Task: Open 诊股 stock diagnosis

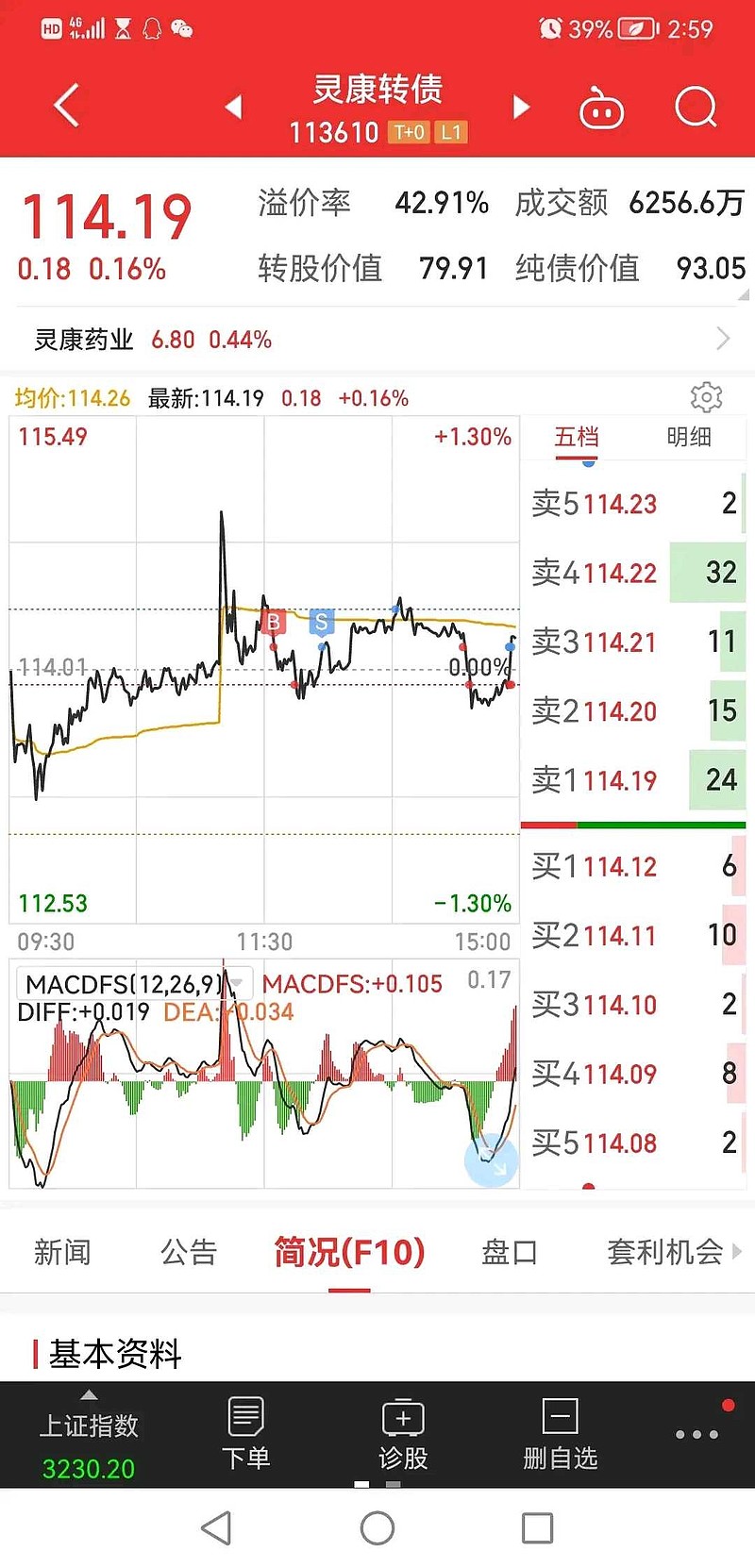Action: (403, 1434)
